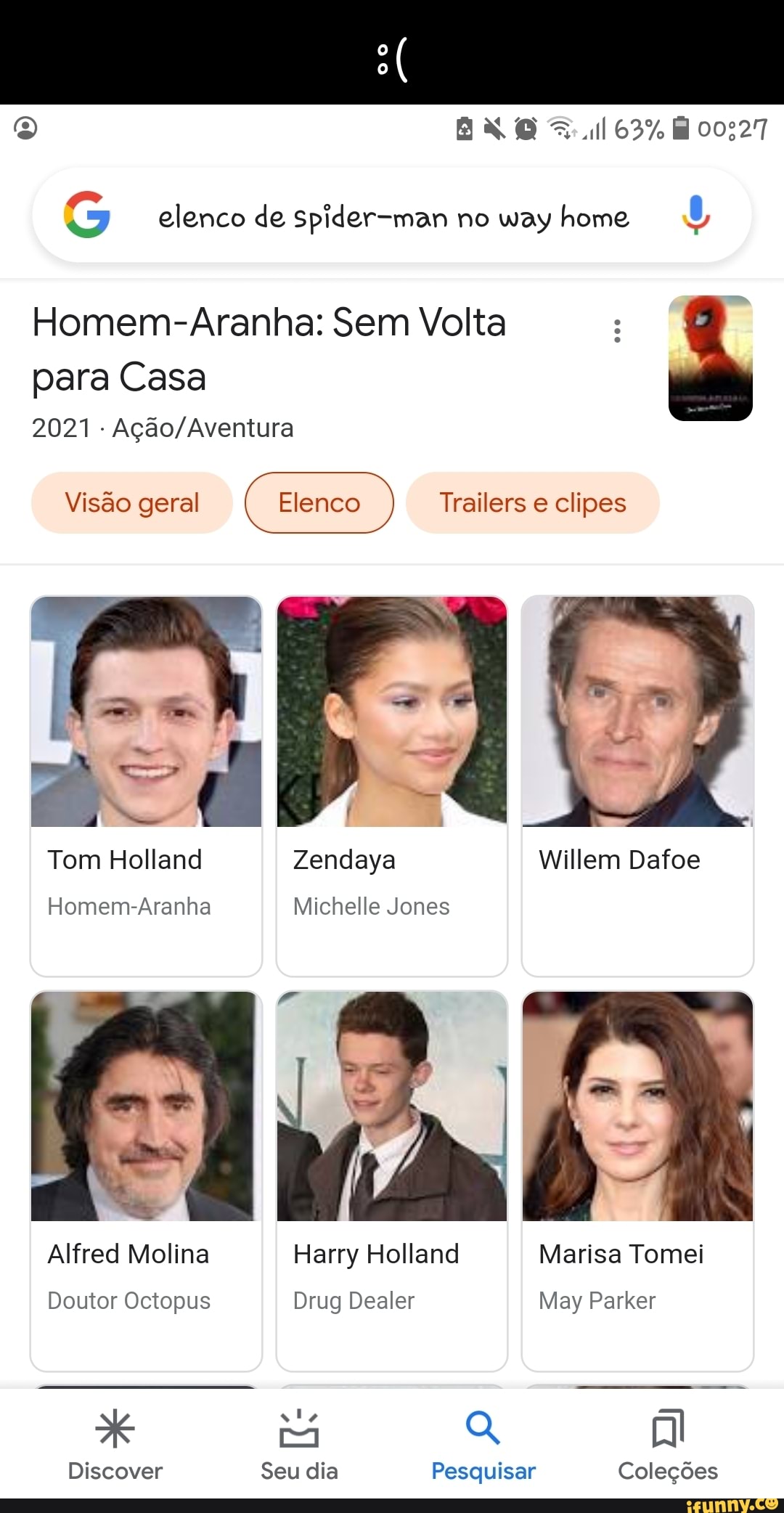Open the Coleções tab
Viewport: 784px width, 1513px height.
tap(667, 1445)
